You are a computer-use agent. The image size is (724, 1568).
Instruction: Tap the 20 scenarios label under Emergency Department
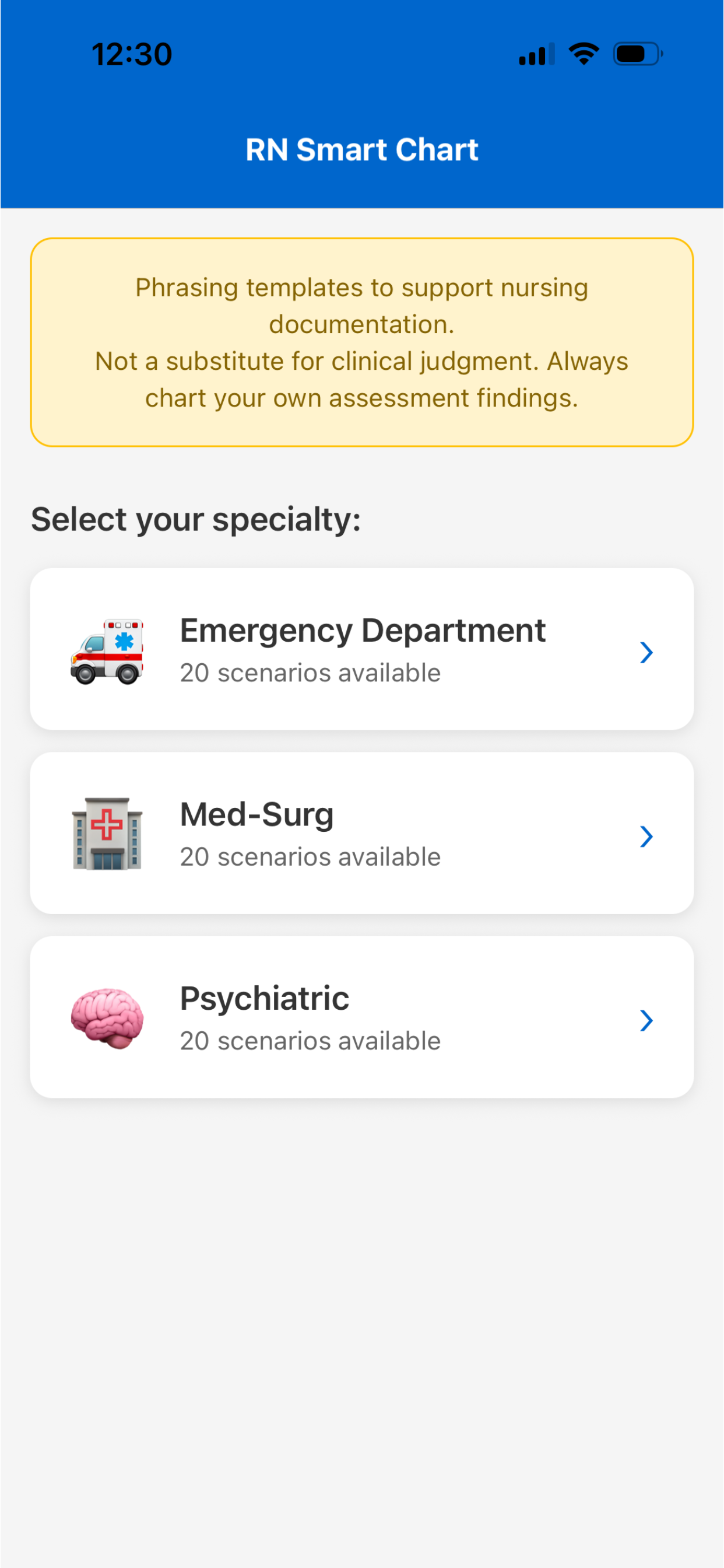click(x=309, y=672)
